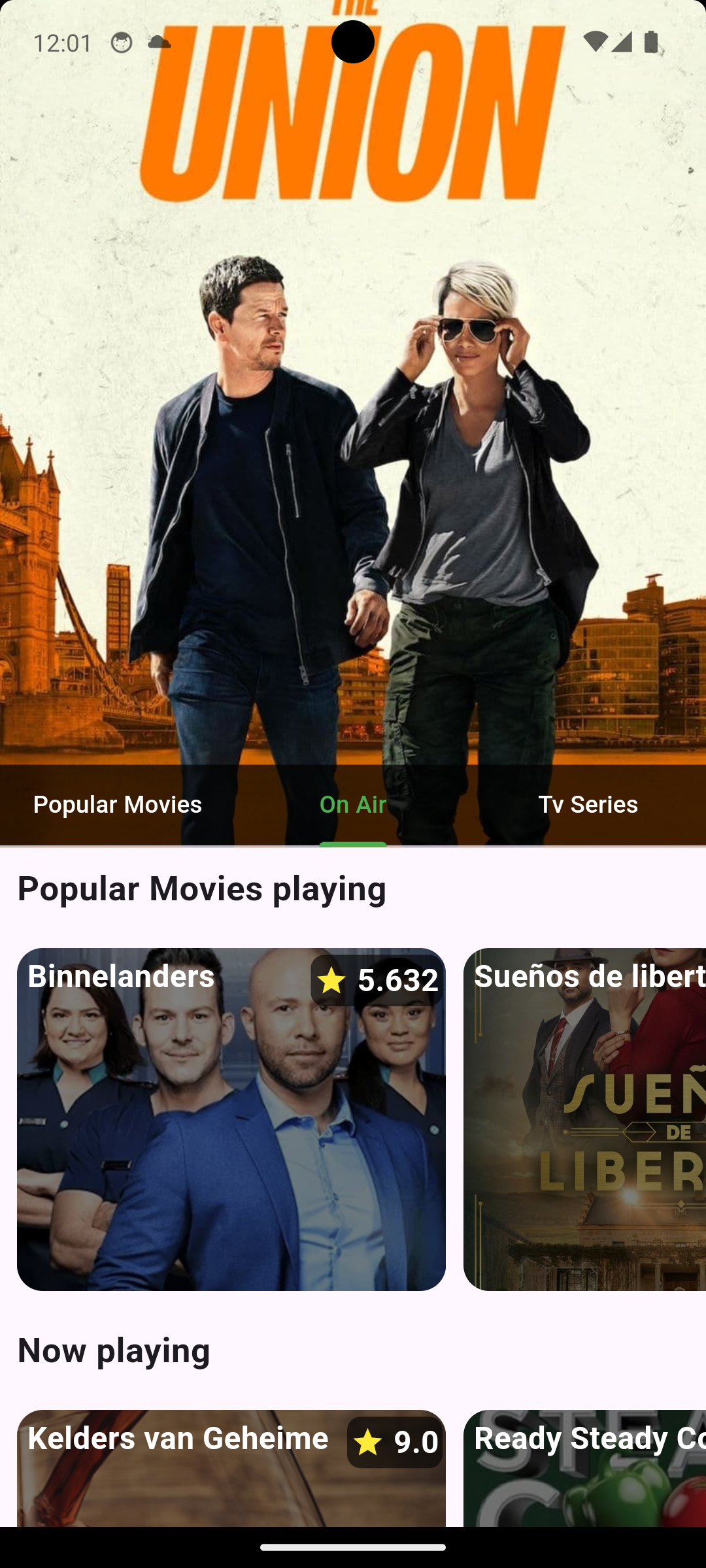Select the On Air tab
706x1568 pixels.
pos(353,804)
